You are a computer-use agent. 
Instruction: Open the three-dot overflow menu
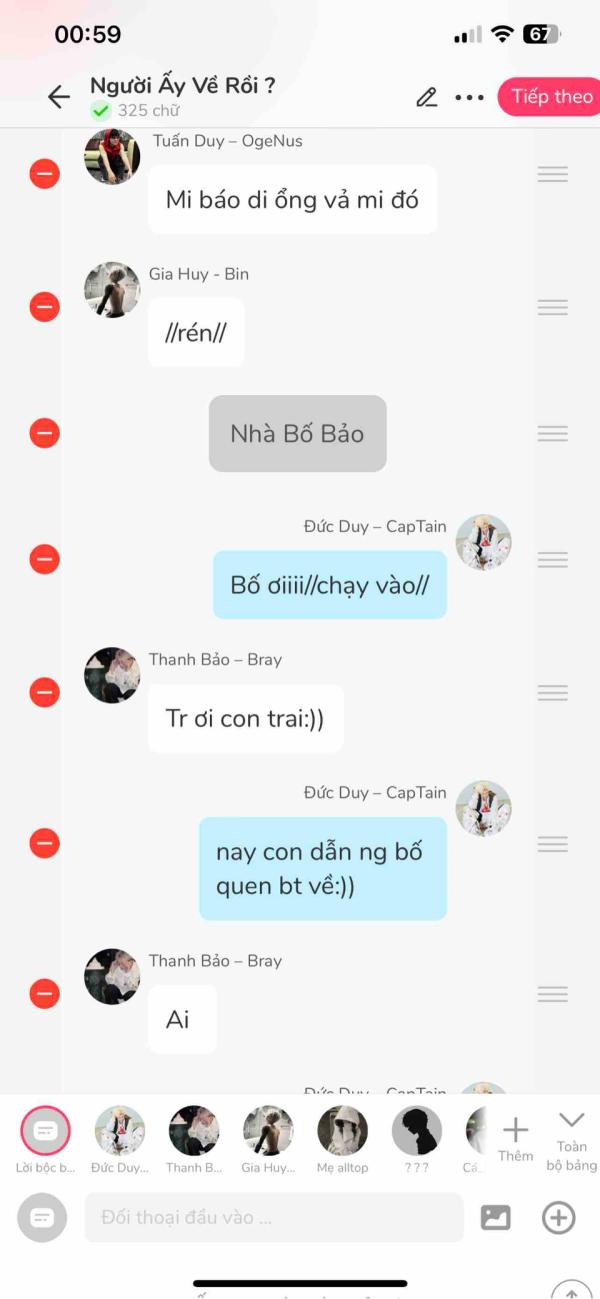(x=469, y=97)
